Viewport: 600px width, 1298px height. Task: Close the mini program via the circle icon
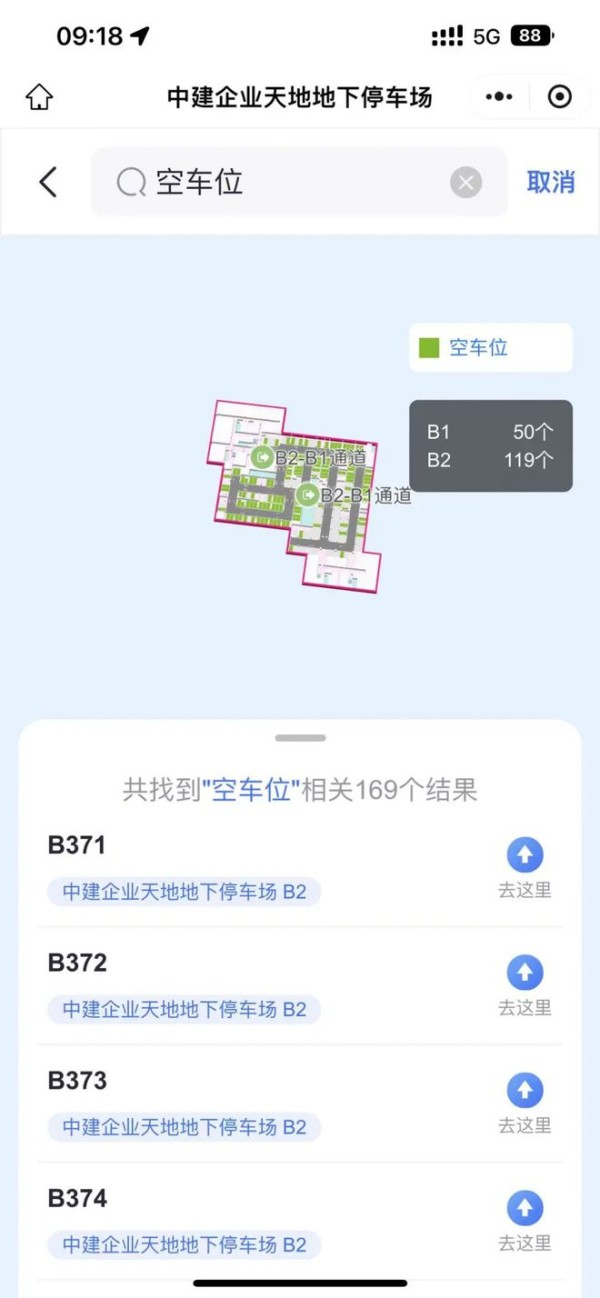click(560, 97)
